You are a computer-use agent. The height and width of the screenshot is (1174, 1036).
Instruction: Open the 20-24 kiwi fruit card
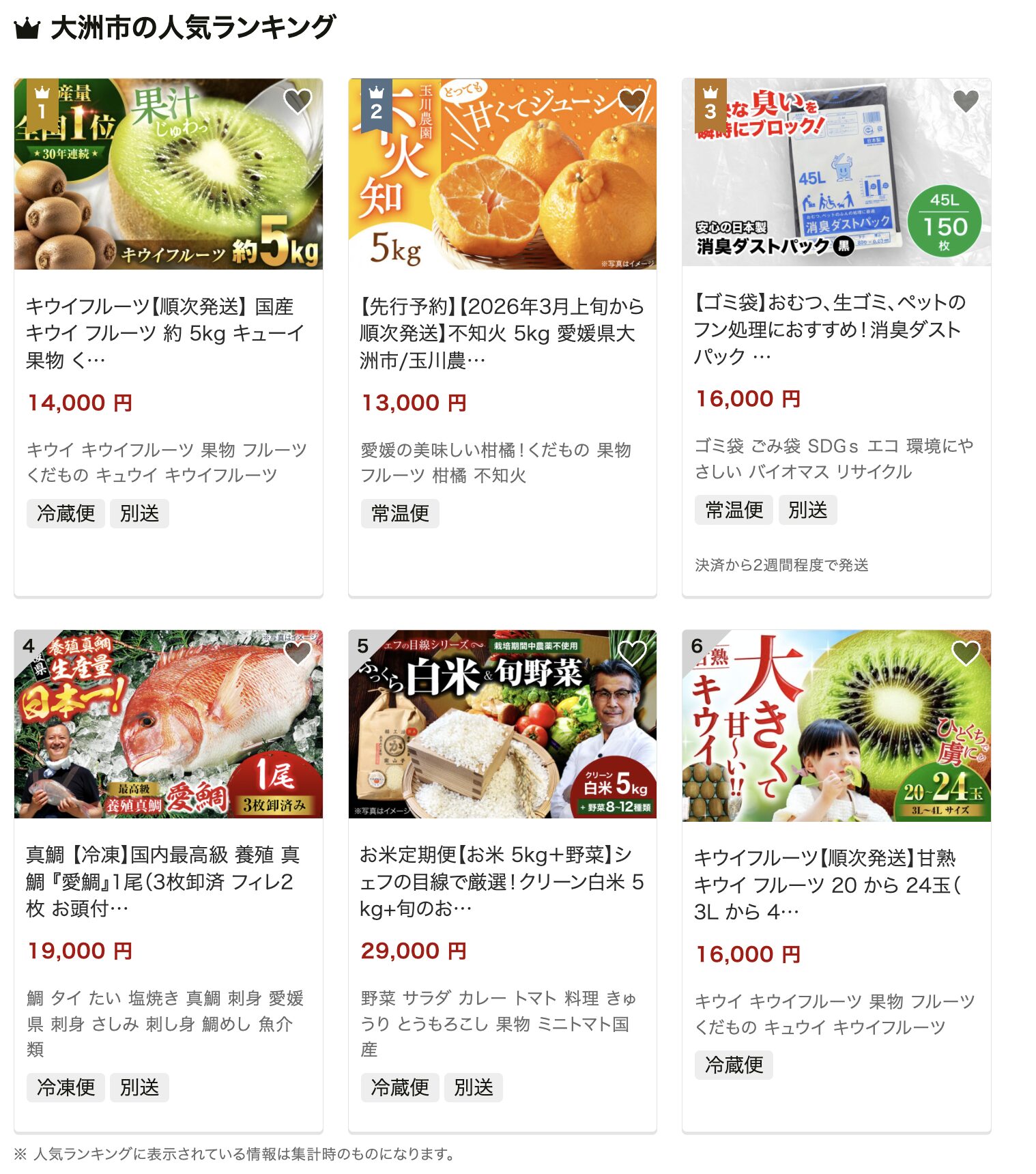coord(836,884)
